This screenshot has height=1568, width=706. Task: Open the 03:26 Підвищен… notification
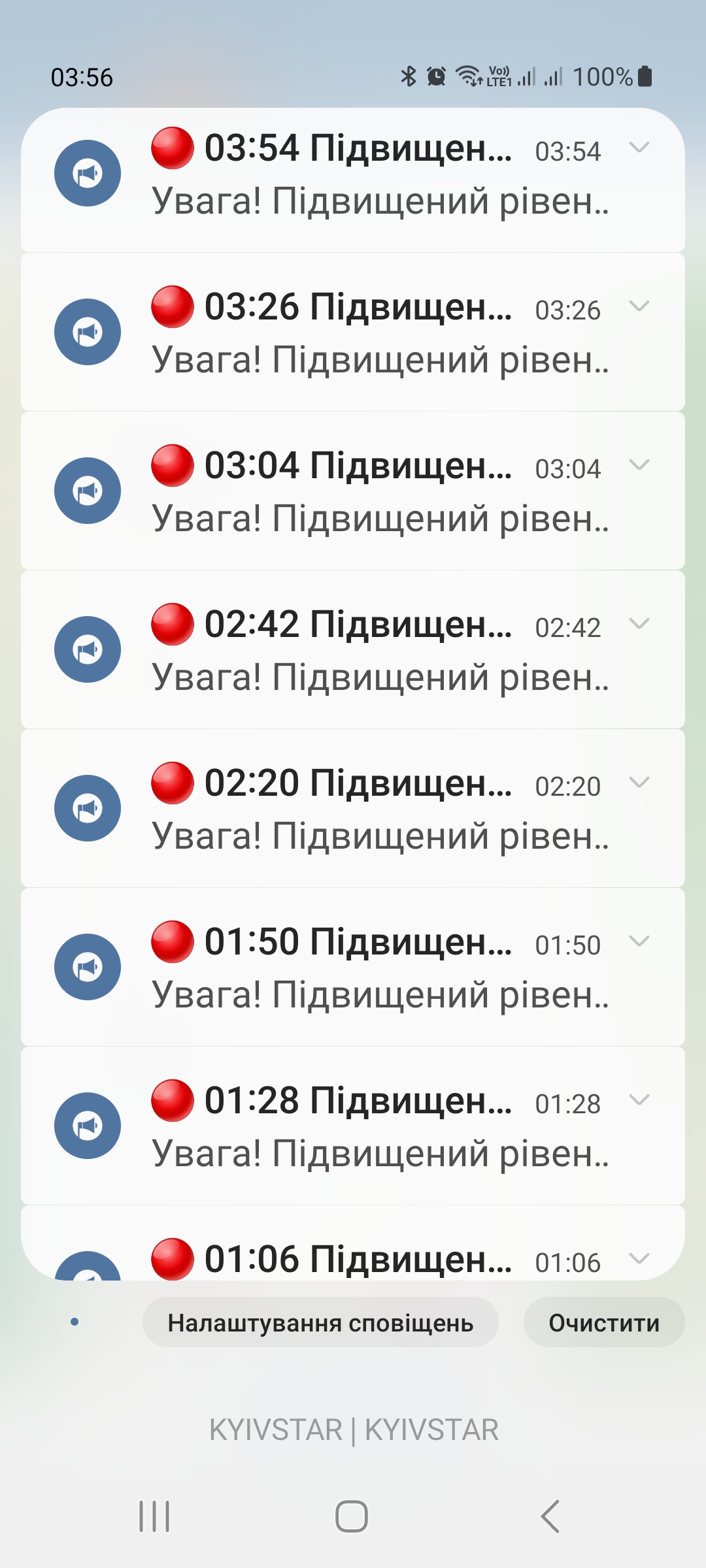pos(353,332)
